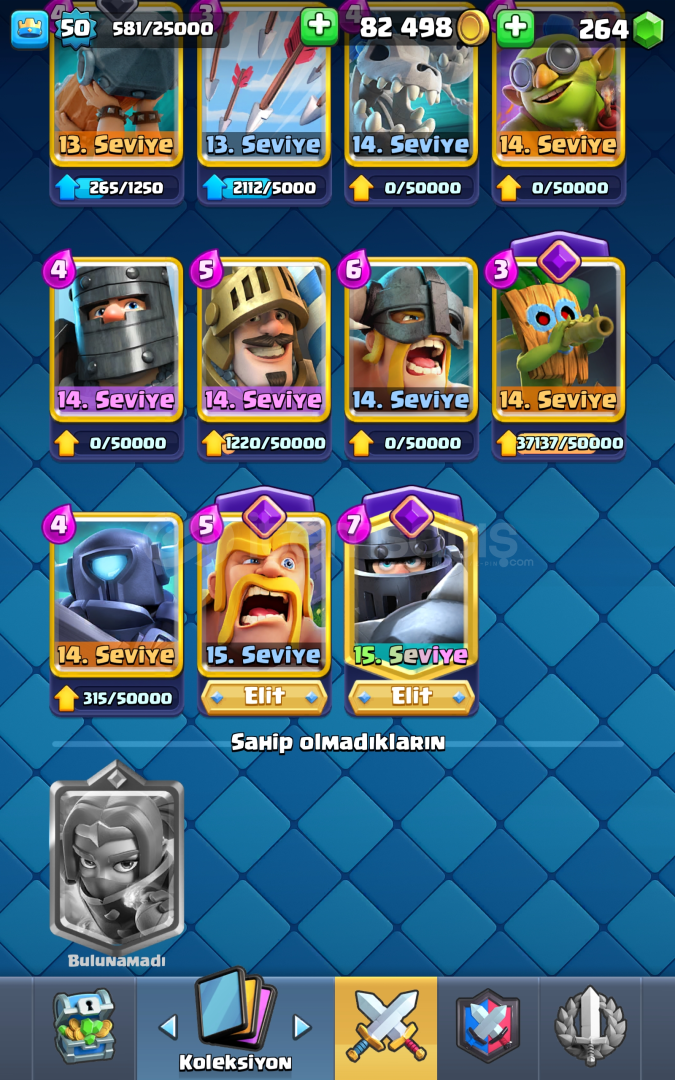Open the Arrows card
675x1080 pixels.
point(264,103)
